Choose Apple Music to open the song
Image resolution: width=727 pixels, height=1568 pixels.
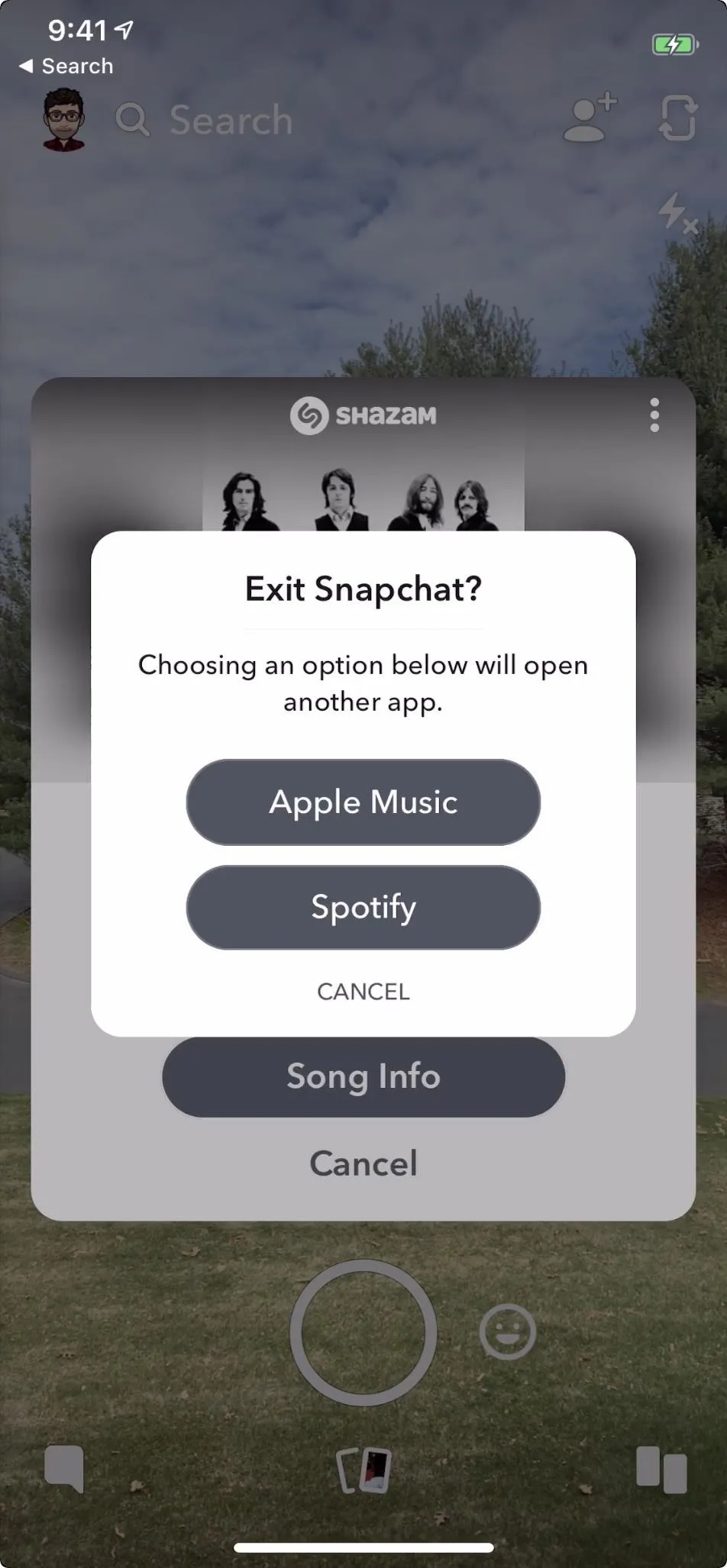coord(363,802)
